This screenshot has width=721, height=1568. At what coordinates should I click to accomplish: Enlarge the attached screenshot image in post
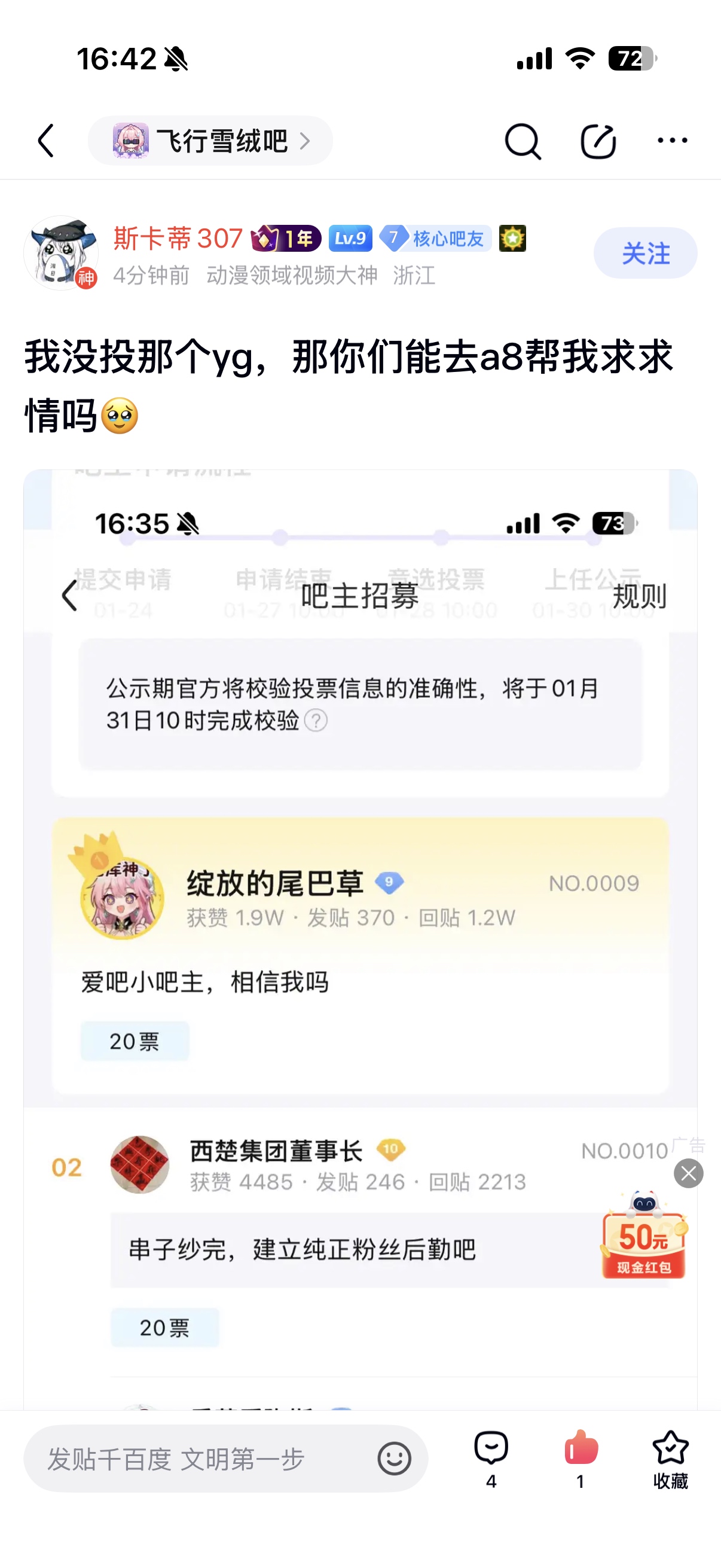(360, 940)
